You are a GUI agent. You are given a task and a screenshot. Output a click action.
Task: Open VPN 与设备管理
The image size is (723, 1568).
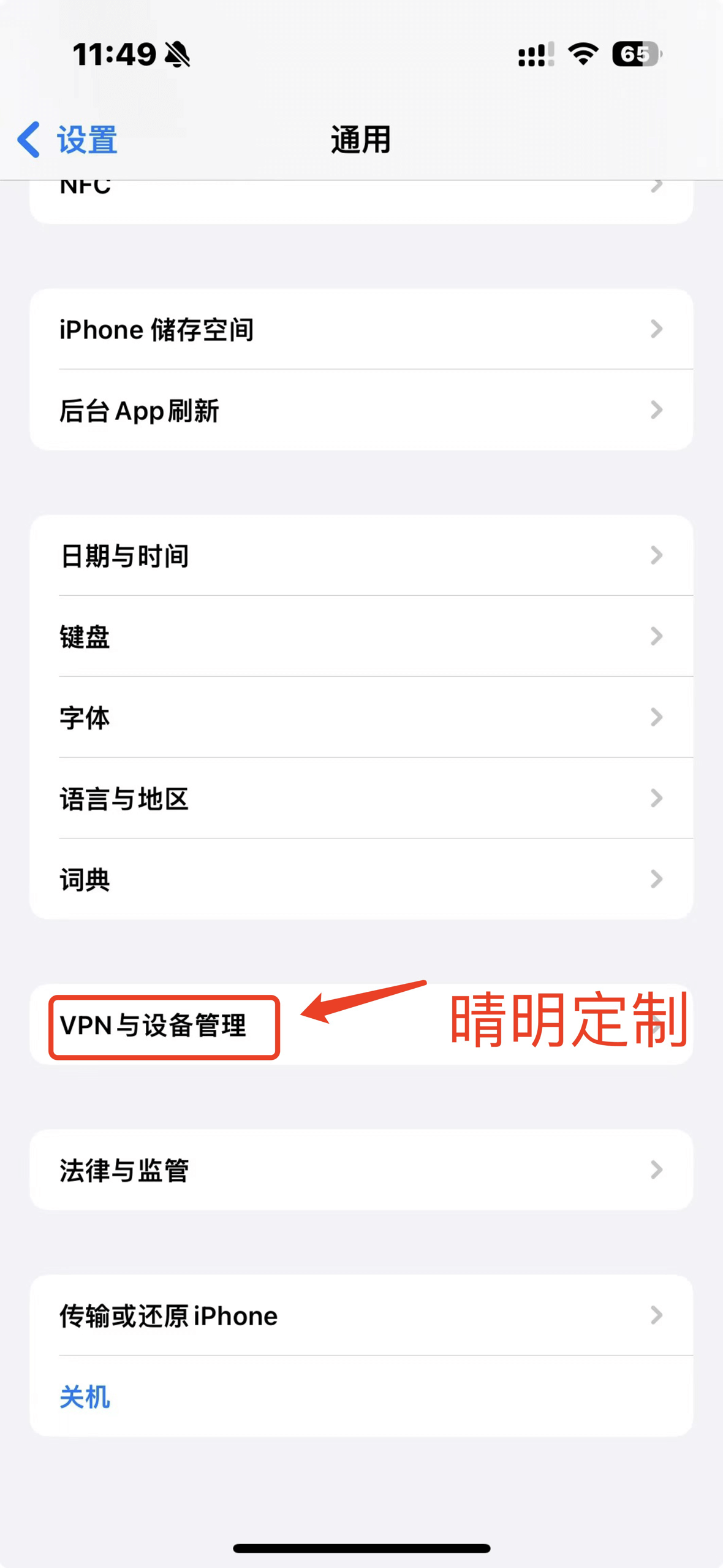[362, 1025]
